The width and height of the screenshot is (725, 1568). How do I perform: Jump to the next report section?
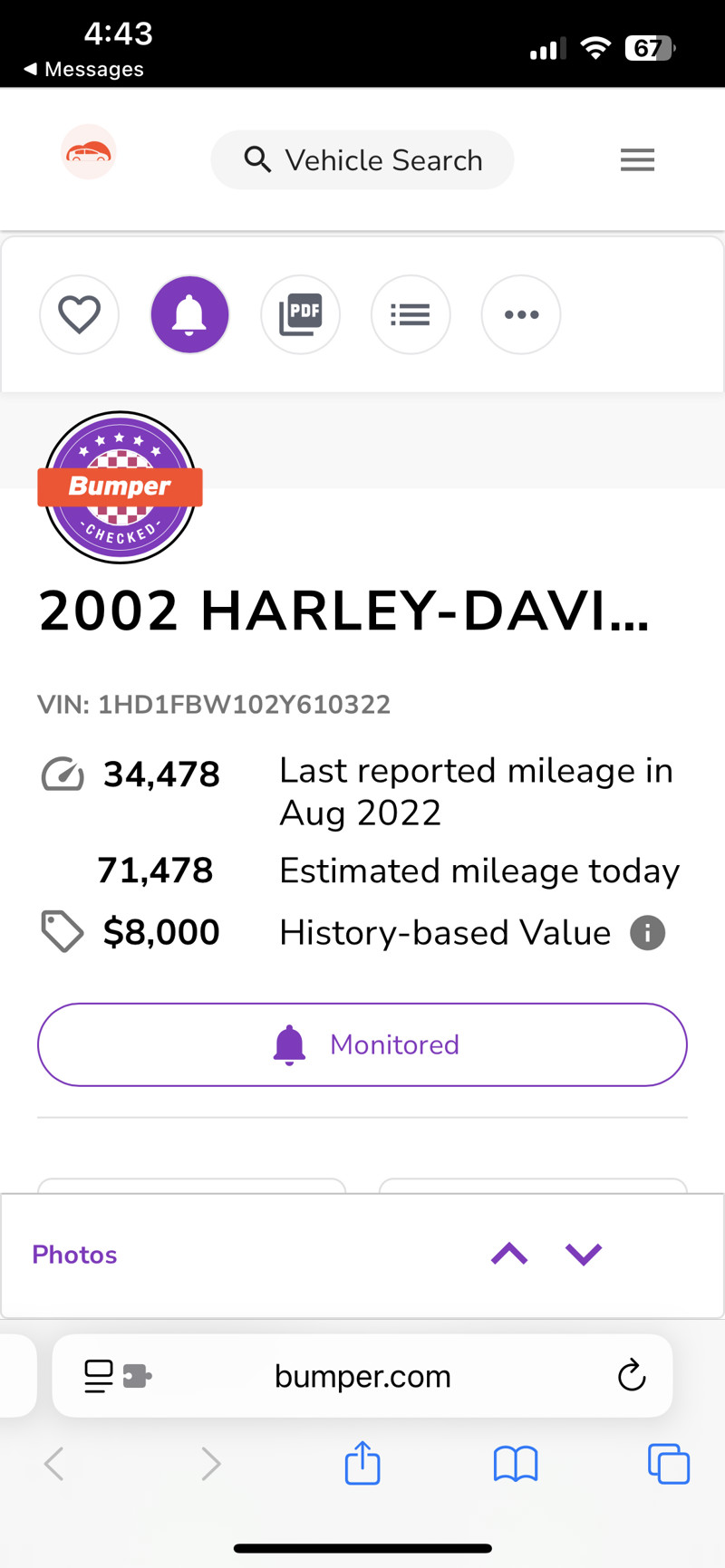584,1254
